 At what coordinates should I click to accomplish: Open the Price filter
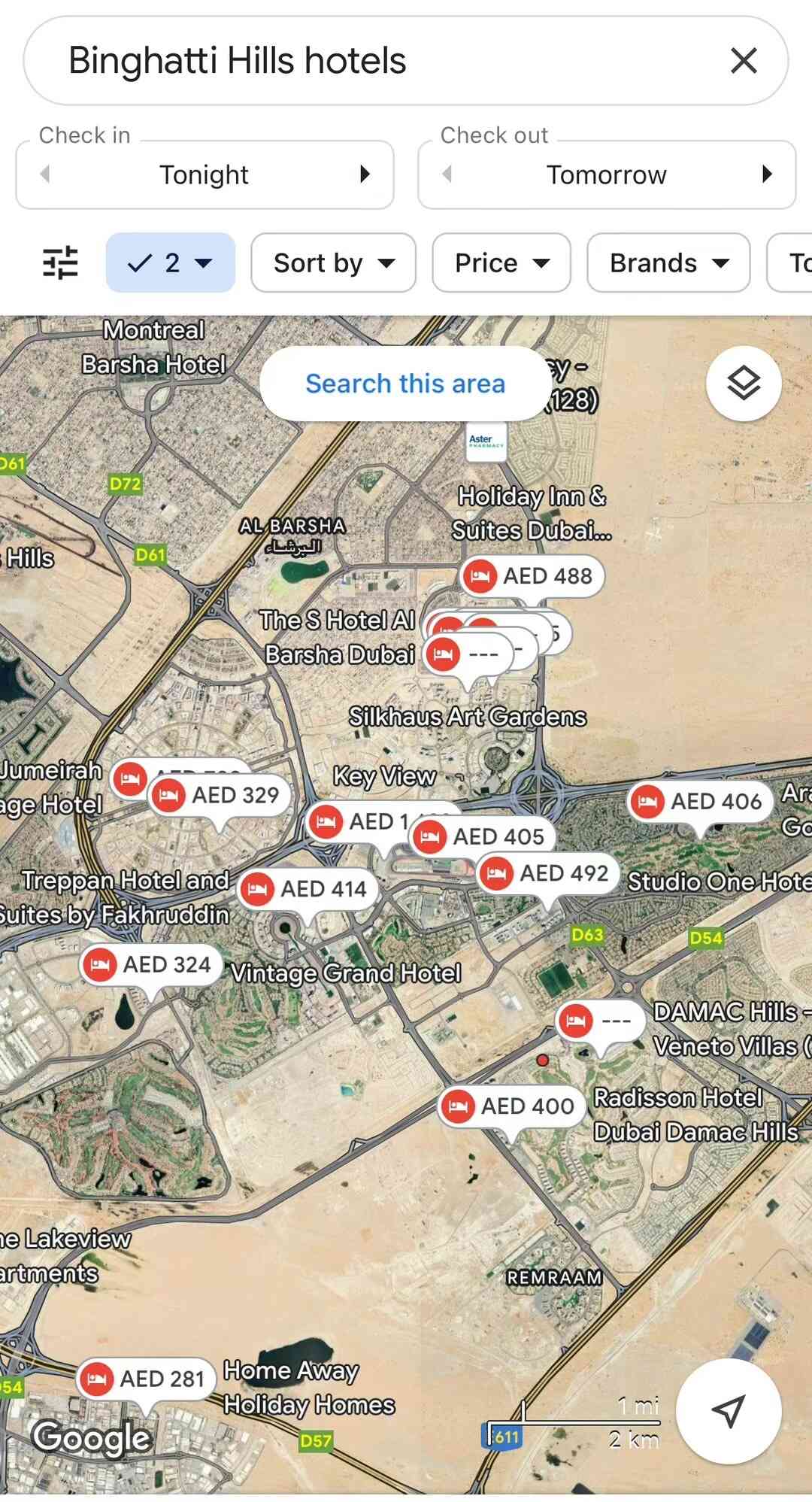pyautogui.click(x=501, y=262)
